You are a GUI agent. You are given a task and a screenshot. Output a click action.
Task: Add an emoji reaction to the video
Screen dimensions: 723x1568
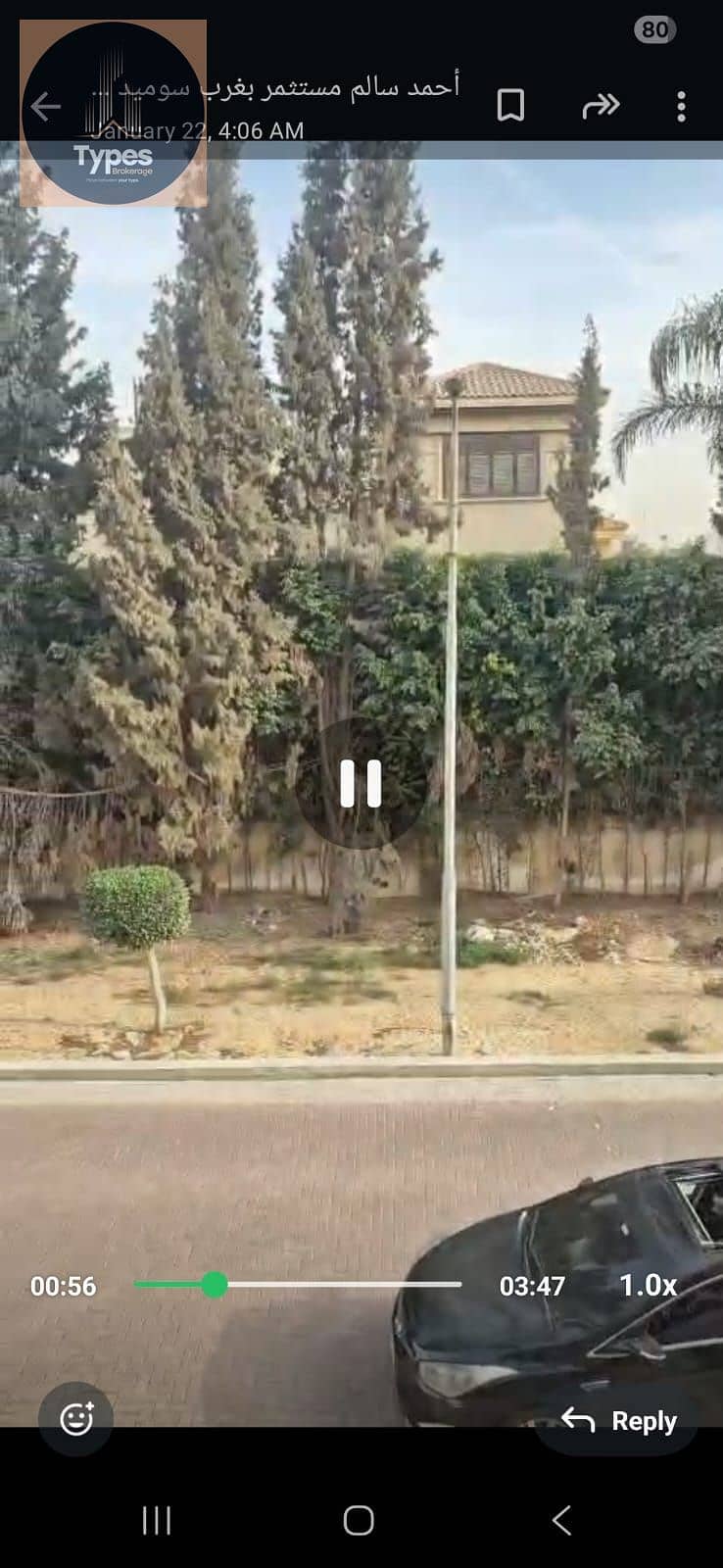pyautogui.click(x=75, y=1418)
